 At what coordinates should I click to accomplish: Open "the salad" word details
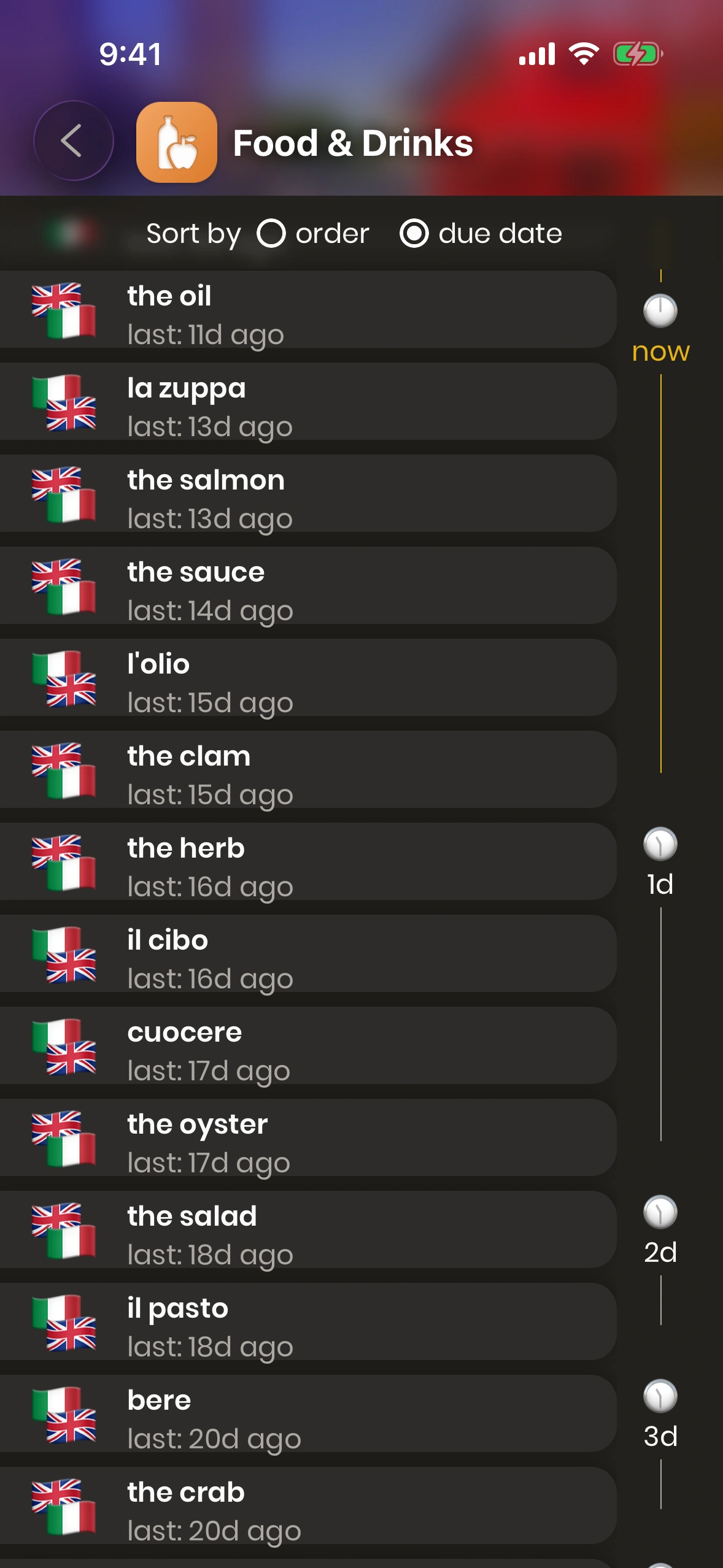click(307, 1231)
